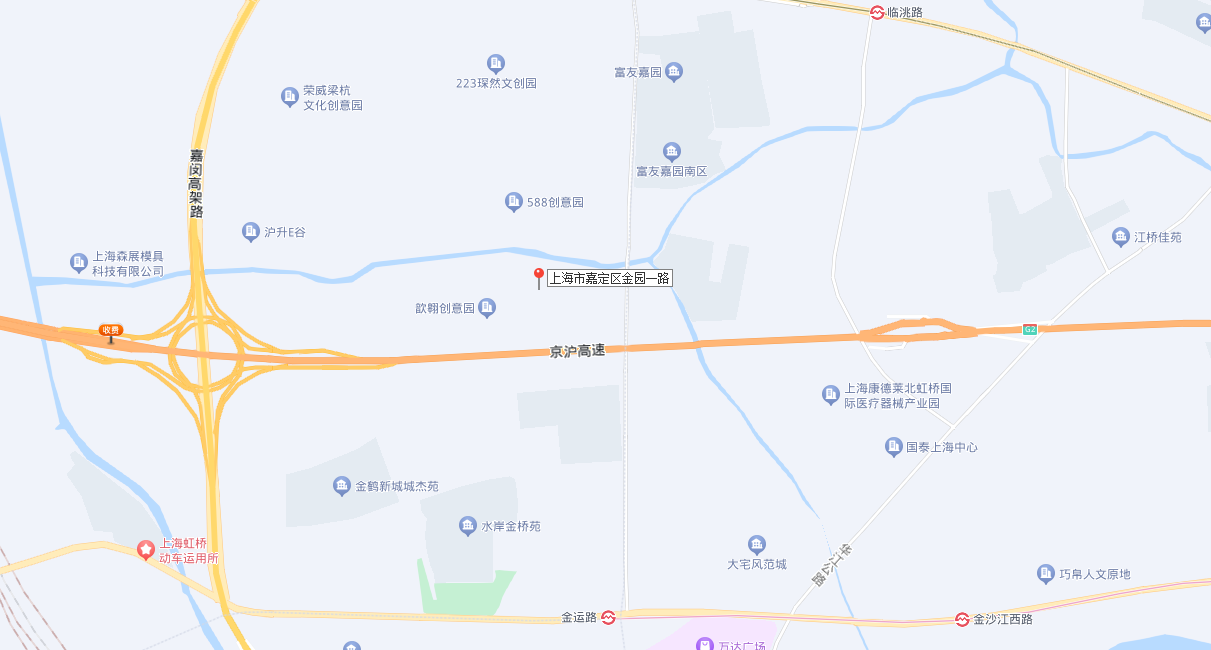Open the 上海虹桥动车运用所 star marker
The height and width of the screenshot is (650, 1211).
coord(146,549)
